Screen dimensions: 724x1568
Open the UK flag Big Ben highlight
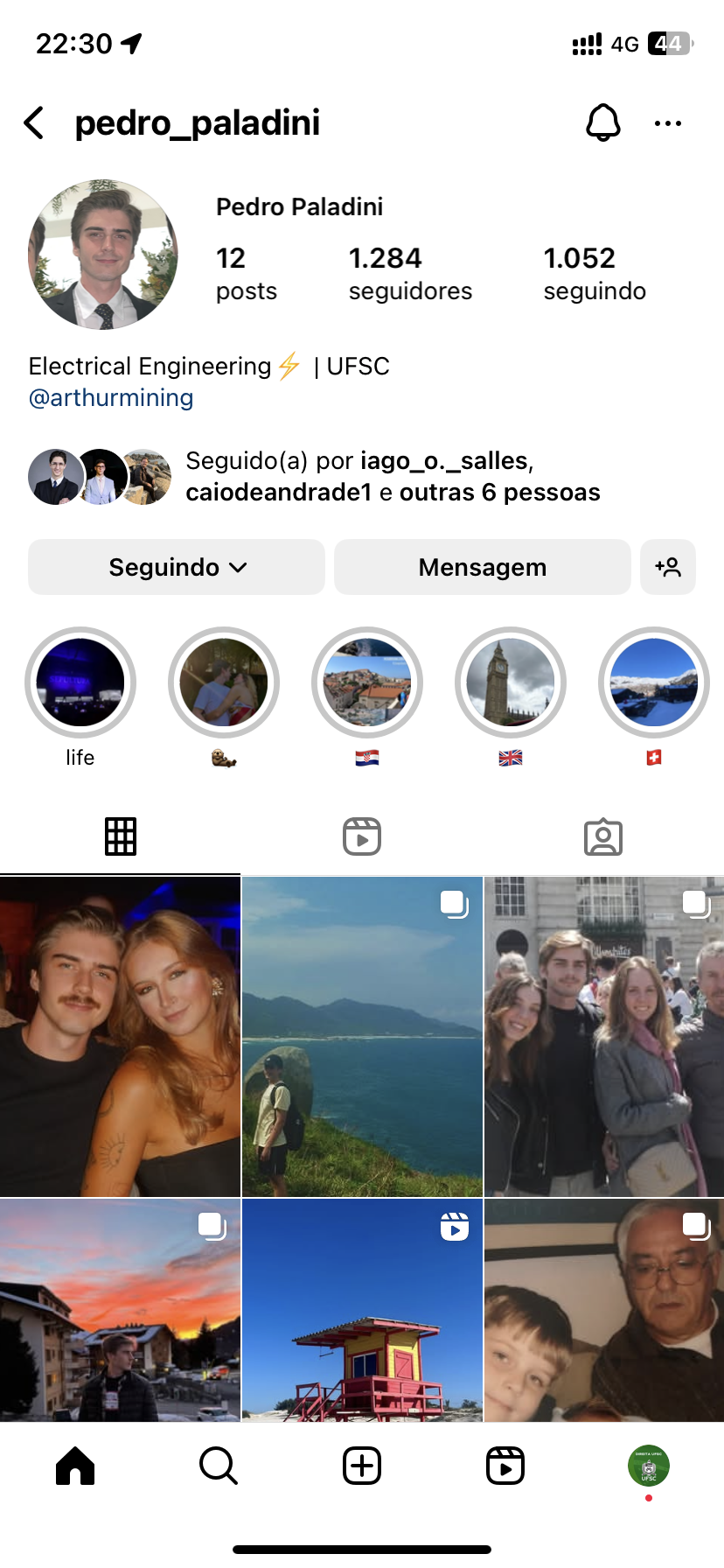[511, 682]
